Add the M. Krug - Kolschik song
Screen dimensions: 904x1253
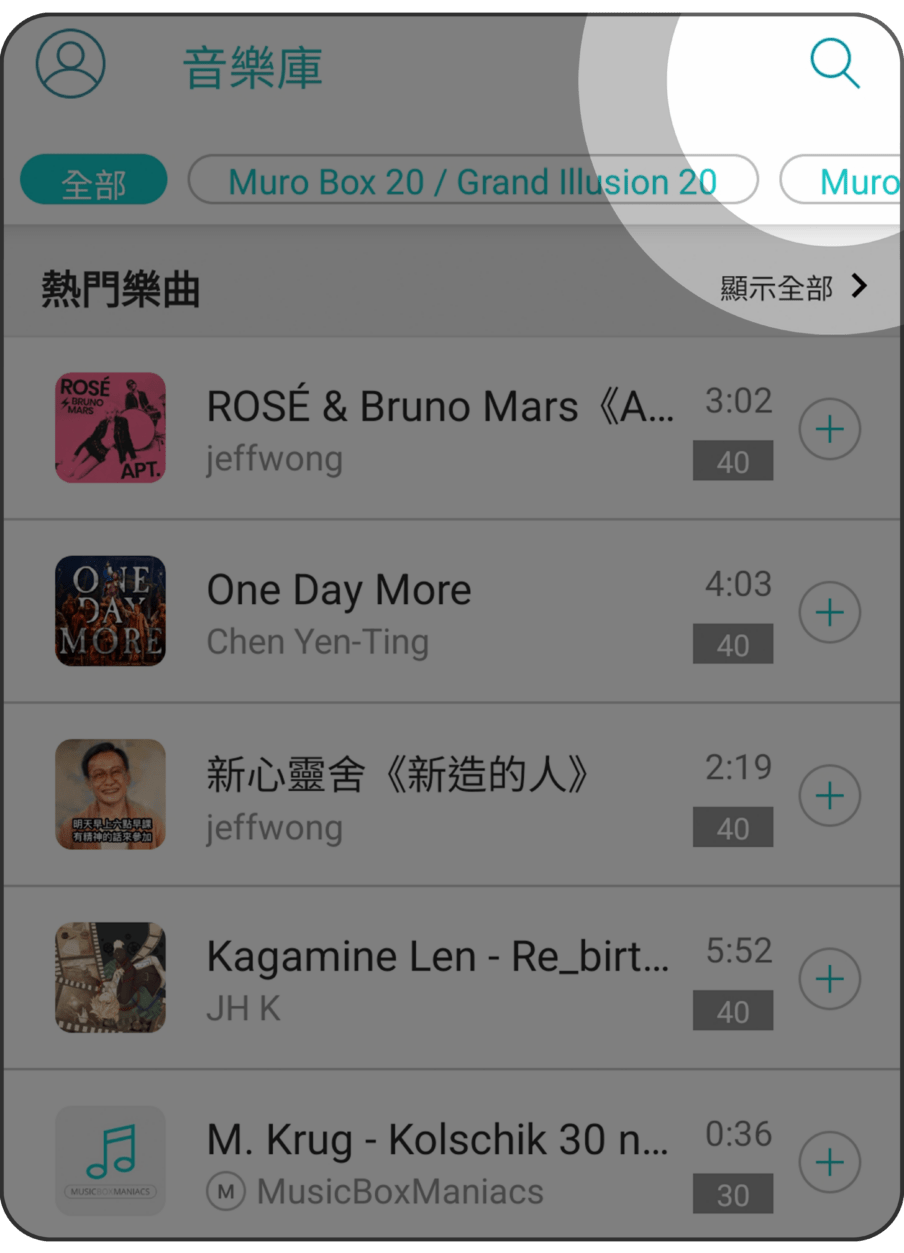(829, 1162)
